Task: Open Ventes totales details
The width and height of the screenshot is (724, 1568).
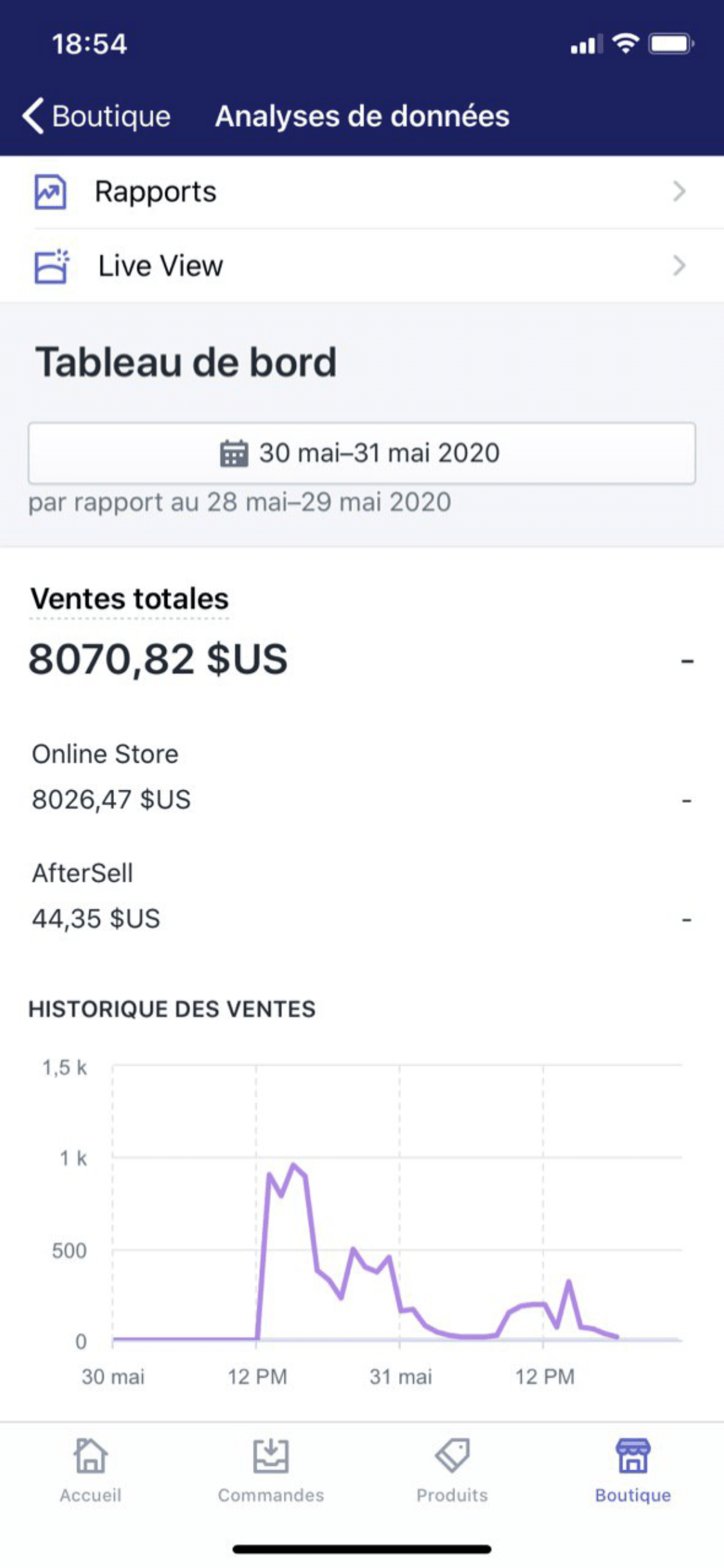Action: click(129, 599)
